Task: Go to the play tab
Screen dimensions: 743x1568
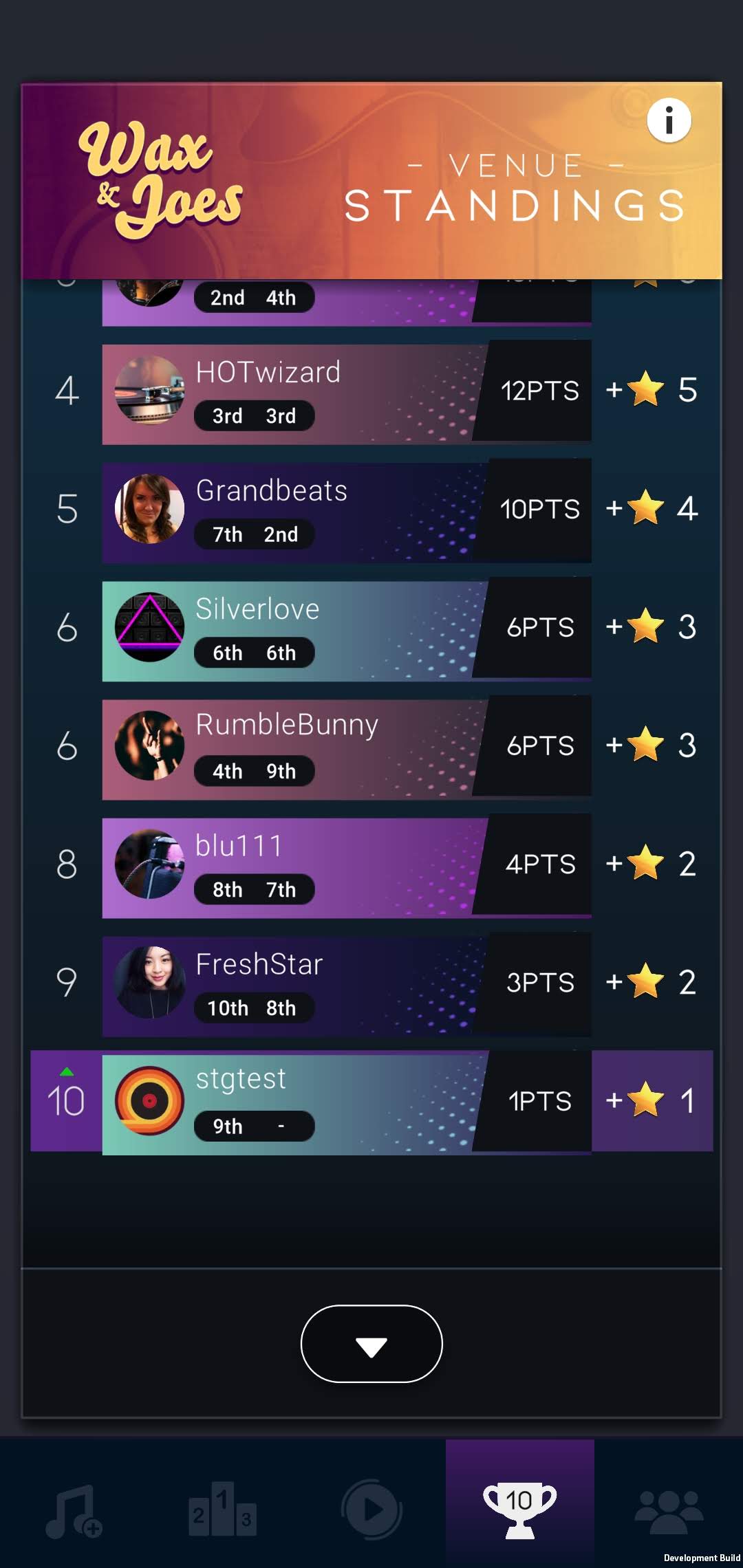Action: coord(371,1510)
